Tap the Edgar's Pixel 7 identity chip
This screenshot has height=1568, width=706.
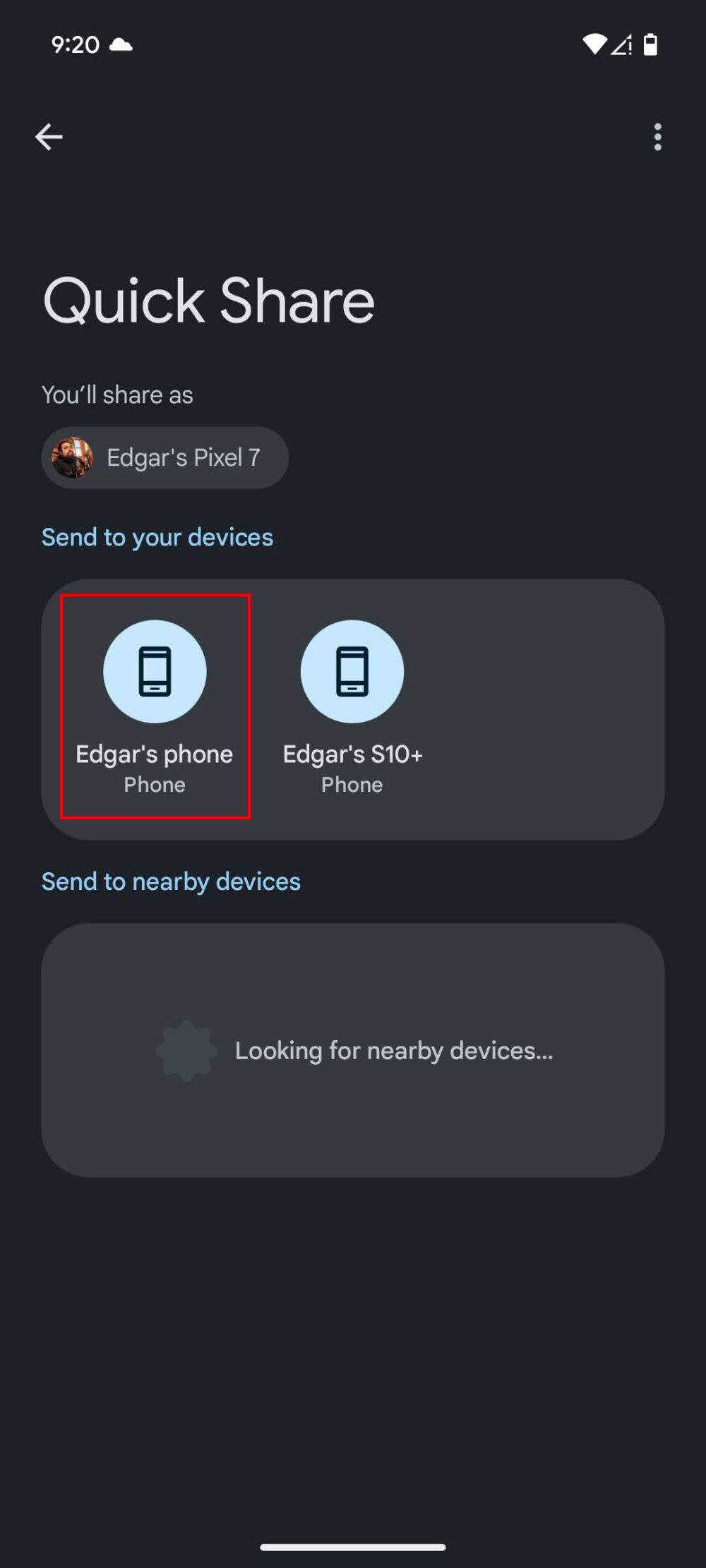164,457
